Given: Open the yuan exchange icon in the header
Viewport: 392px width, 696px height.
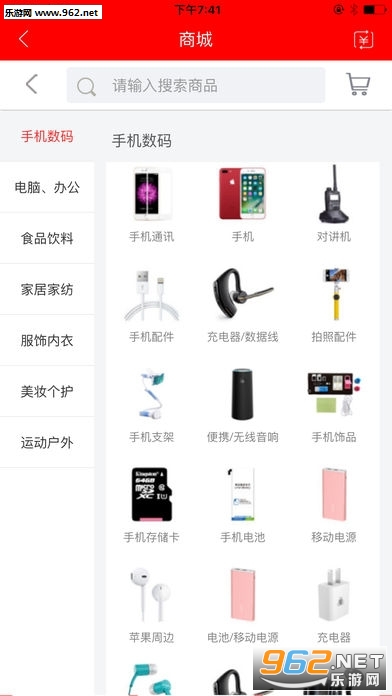Looking at the screenshot, I should pyautogui.click(x=364, y=40).
